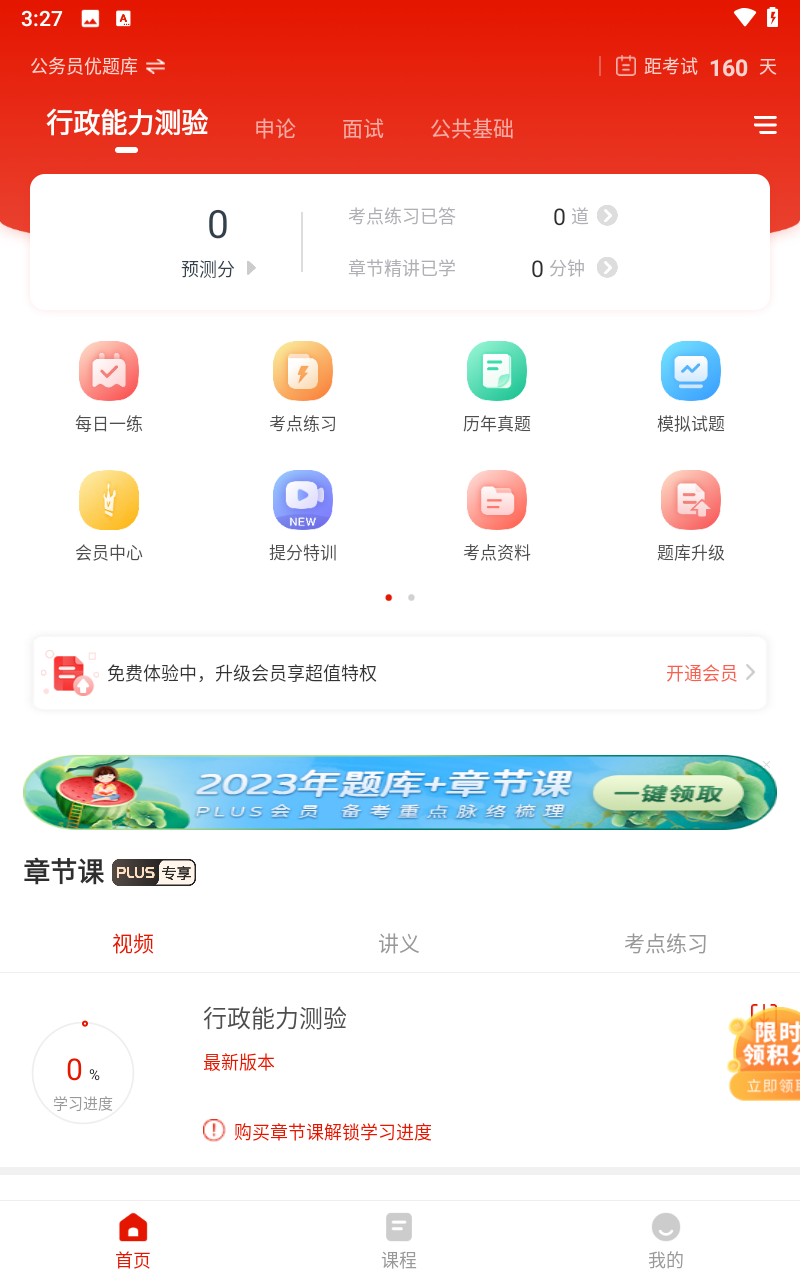Expand 章节精讲已学 study minutes details
This screenshot has width=800, height=1280.
[x=608, y=268]
